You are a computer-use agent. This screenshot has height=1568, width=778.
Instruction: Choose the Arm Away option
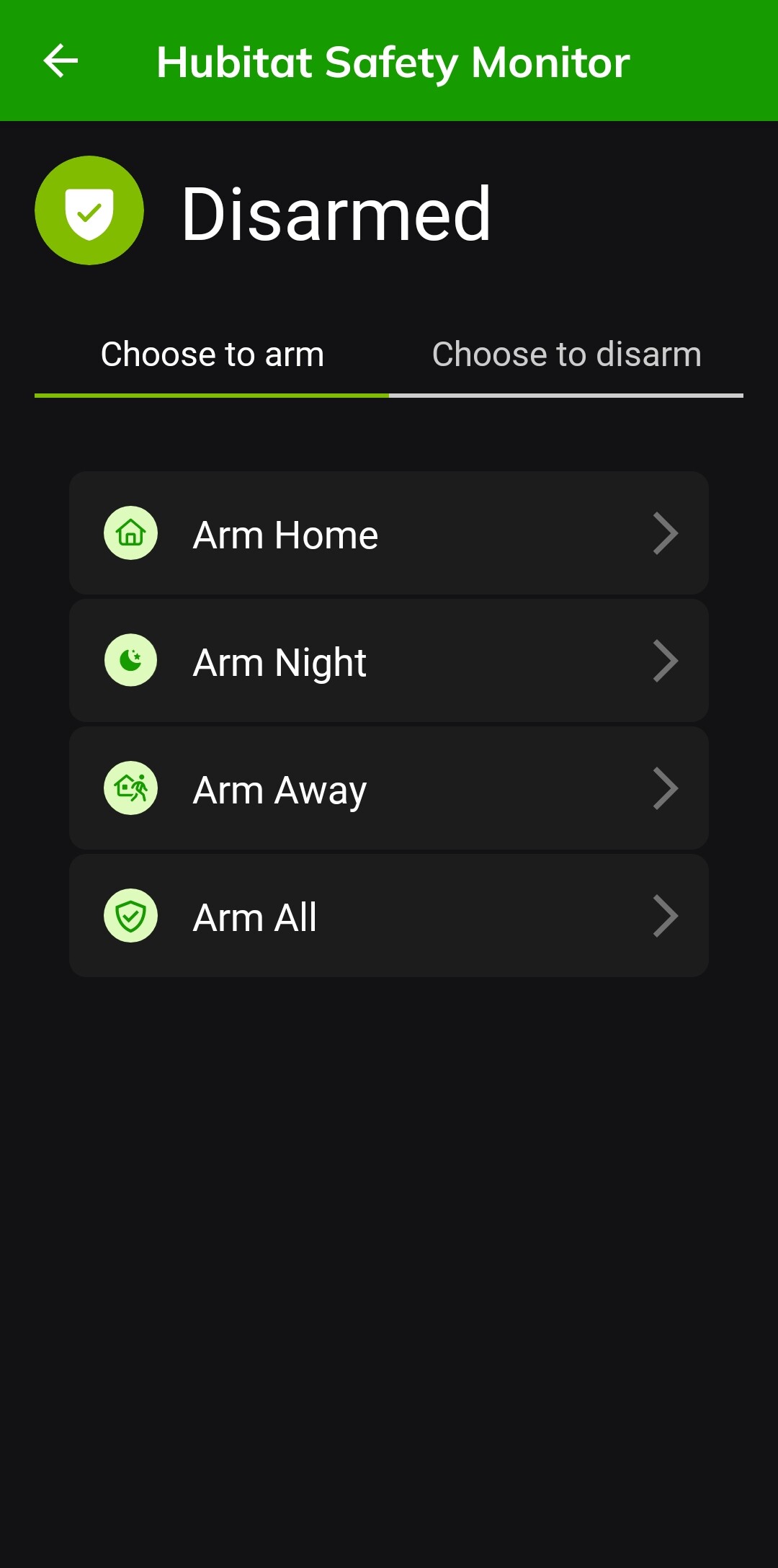coord(389,788)
